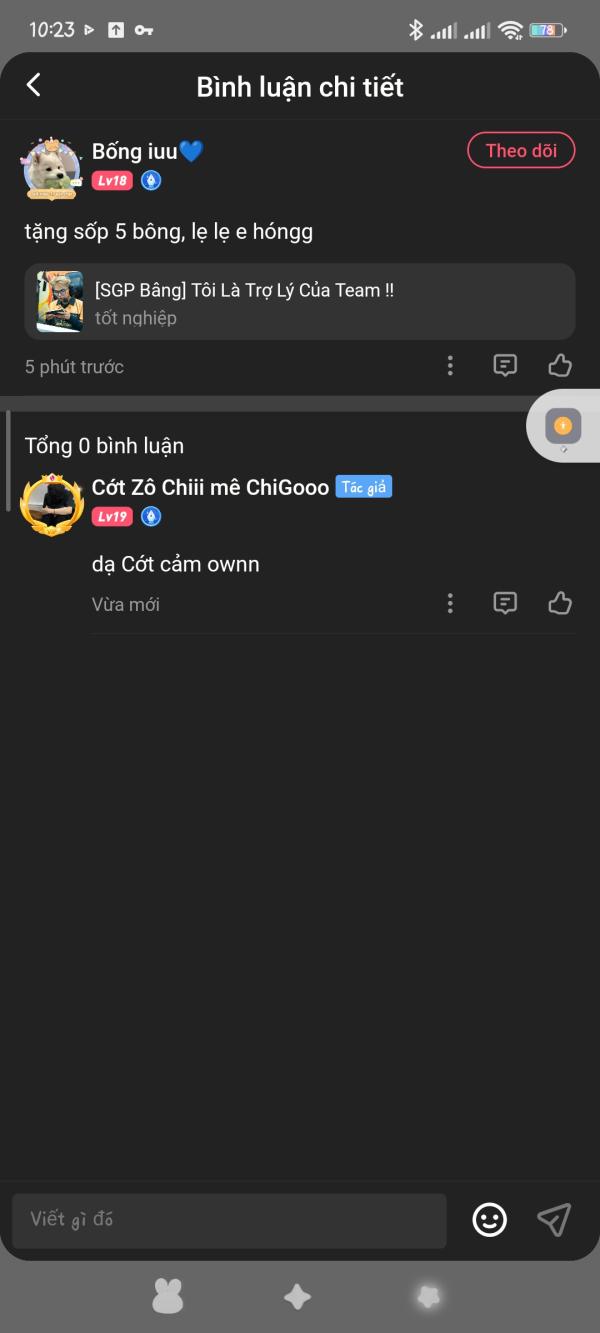Reply to the dạ Cớt cảm ownn comment
This screenshot has width=600, height=1333.
click(x=506, y=603)
